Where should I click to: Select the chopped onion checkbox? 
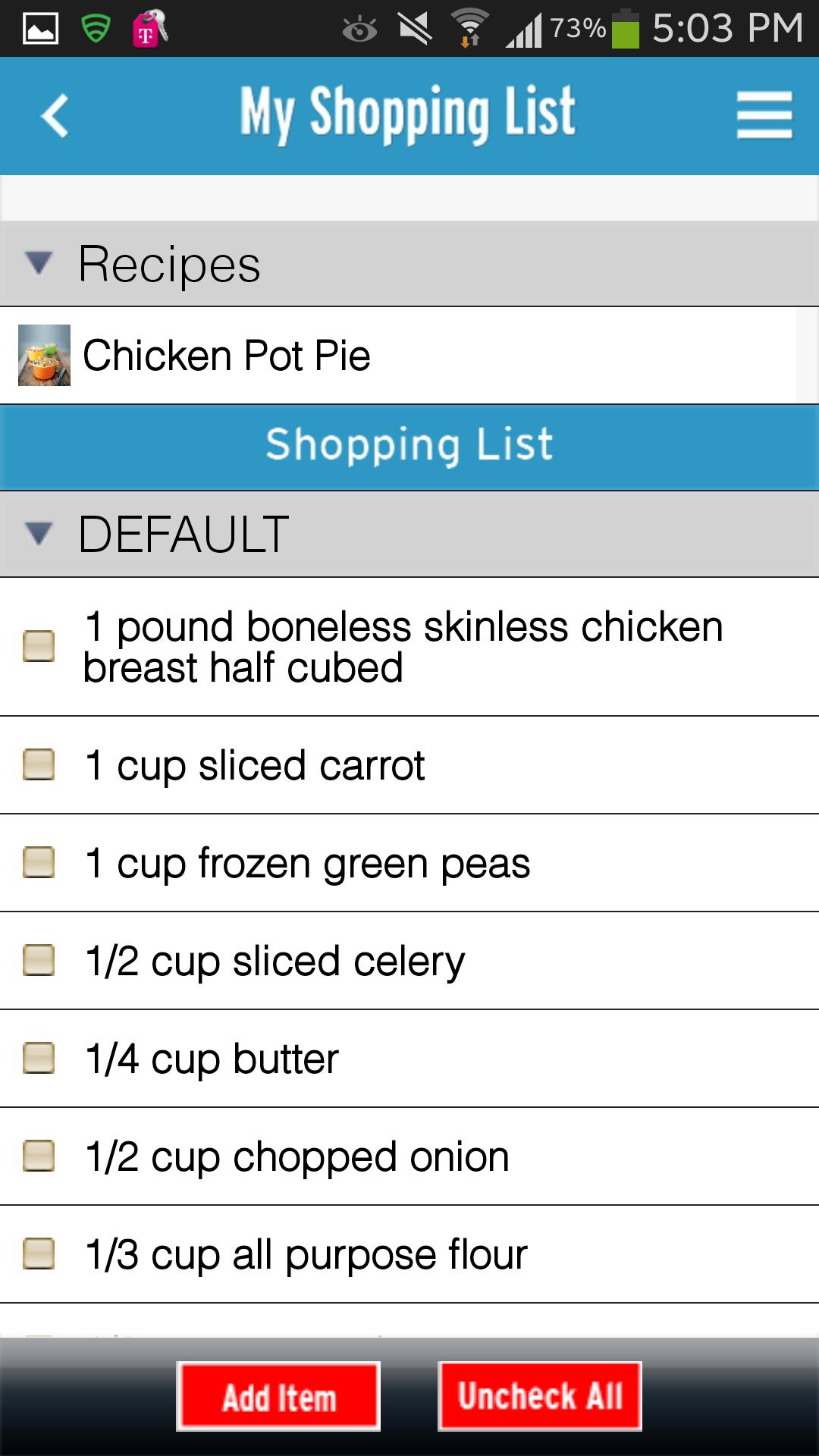coord(39,1156)
